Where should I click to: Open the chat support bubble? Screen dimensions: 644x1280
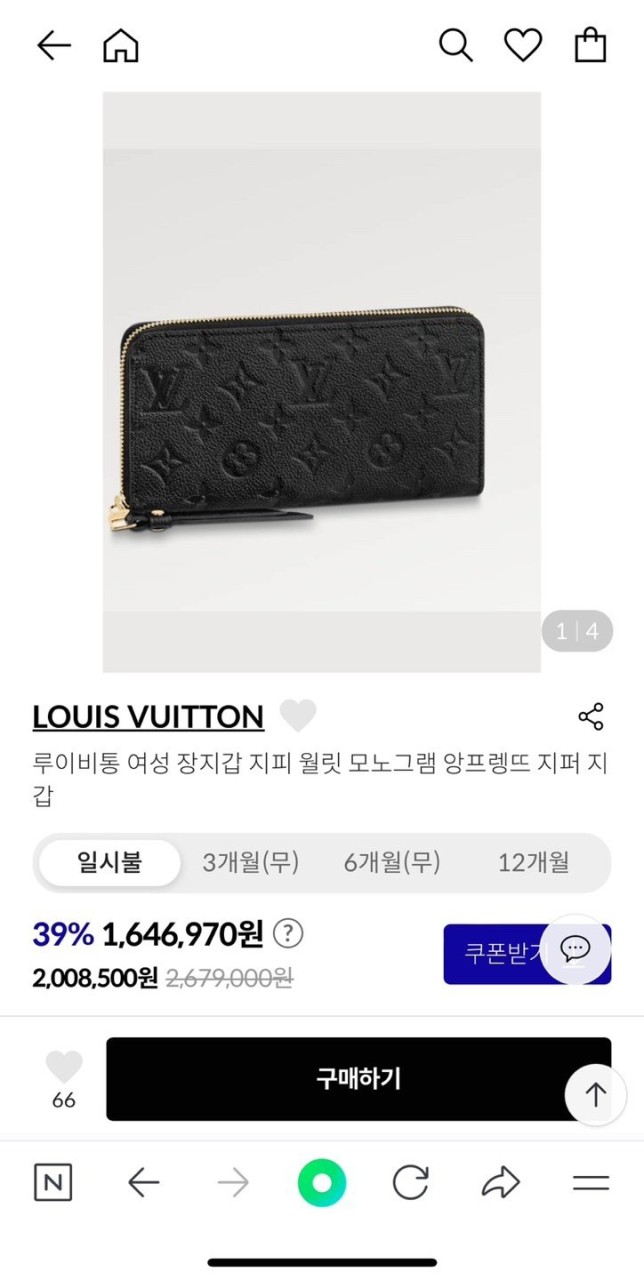(576, 948)
